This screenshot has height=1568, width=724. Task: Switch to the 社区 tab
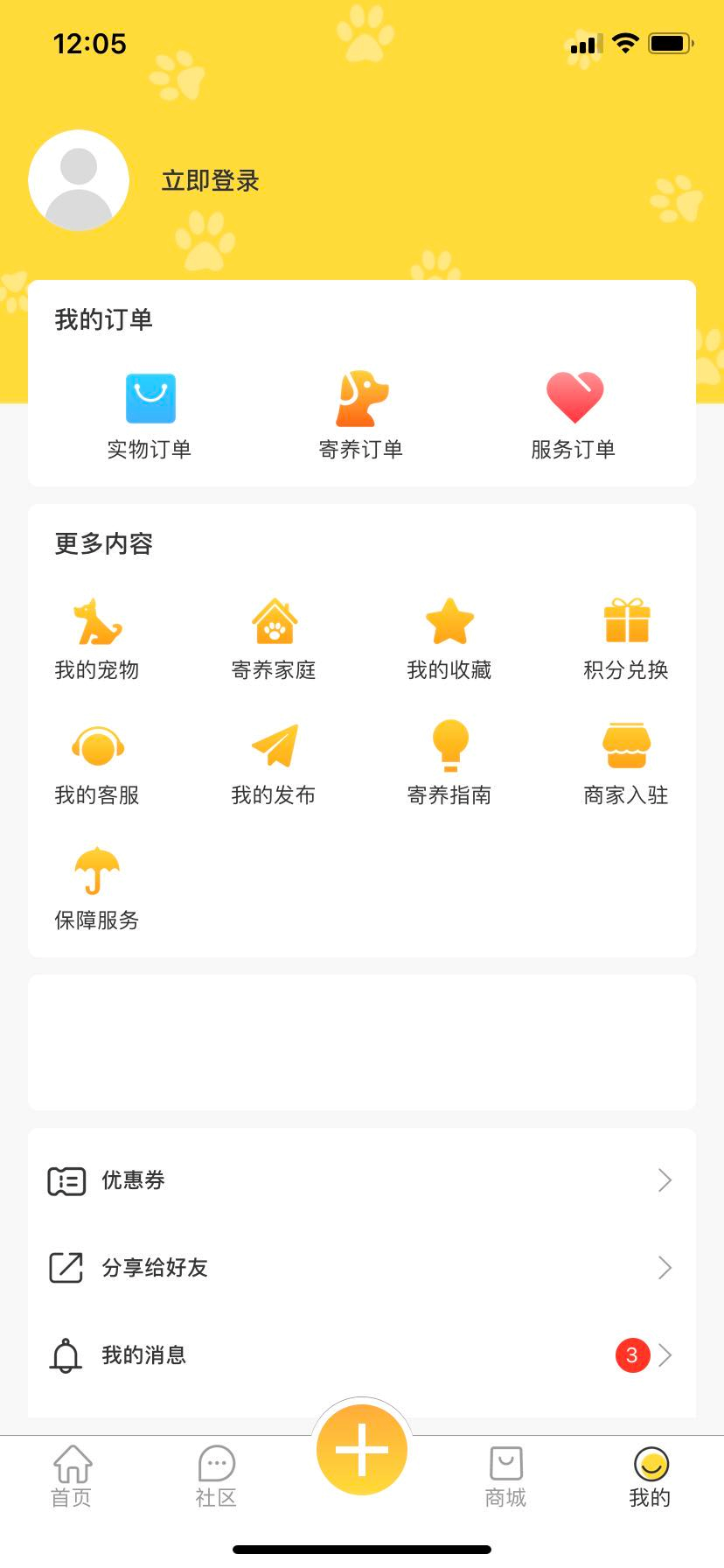click(217, 1477)
